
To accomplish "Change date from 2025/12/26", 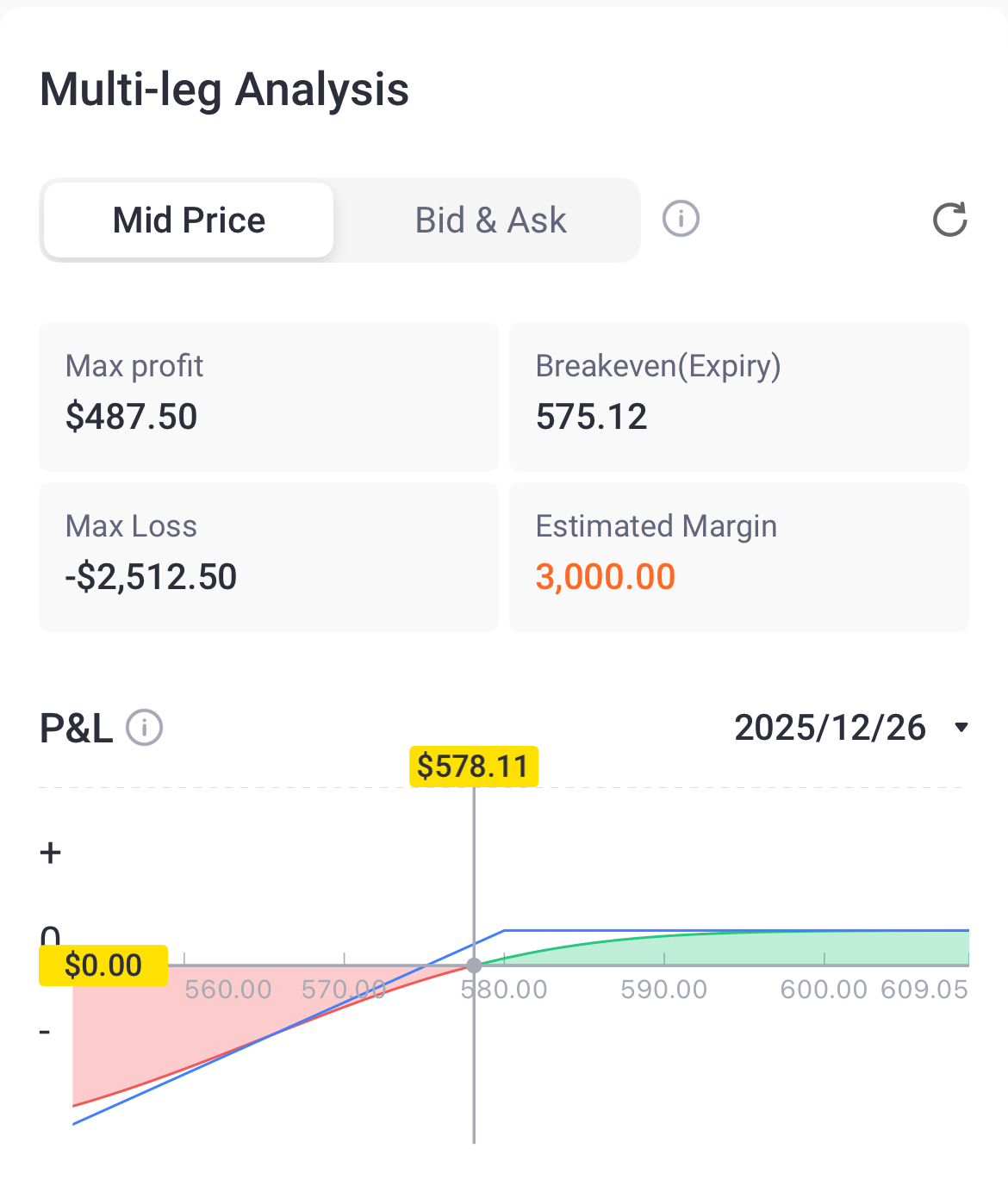I will point(831,728).
